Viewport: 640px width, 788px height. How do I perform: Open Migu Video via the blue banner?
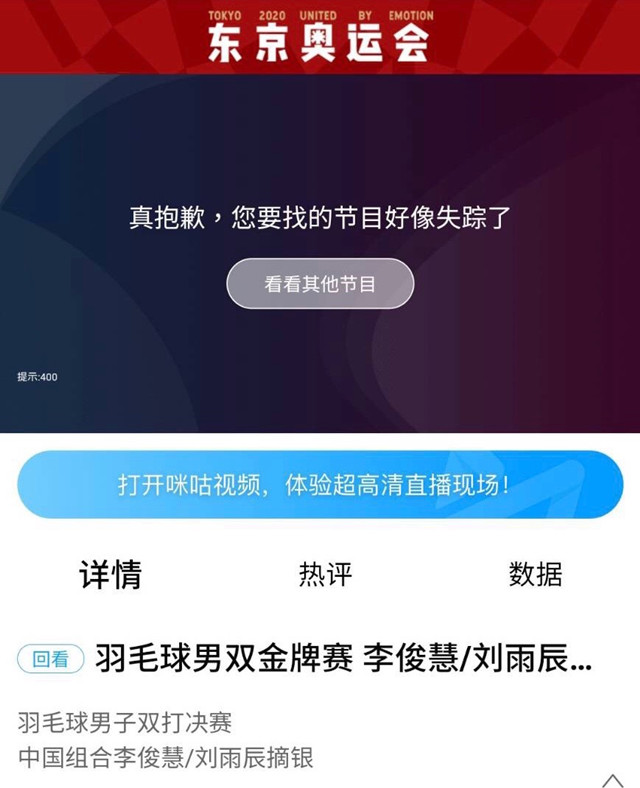(320, 485)
